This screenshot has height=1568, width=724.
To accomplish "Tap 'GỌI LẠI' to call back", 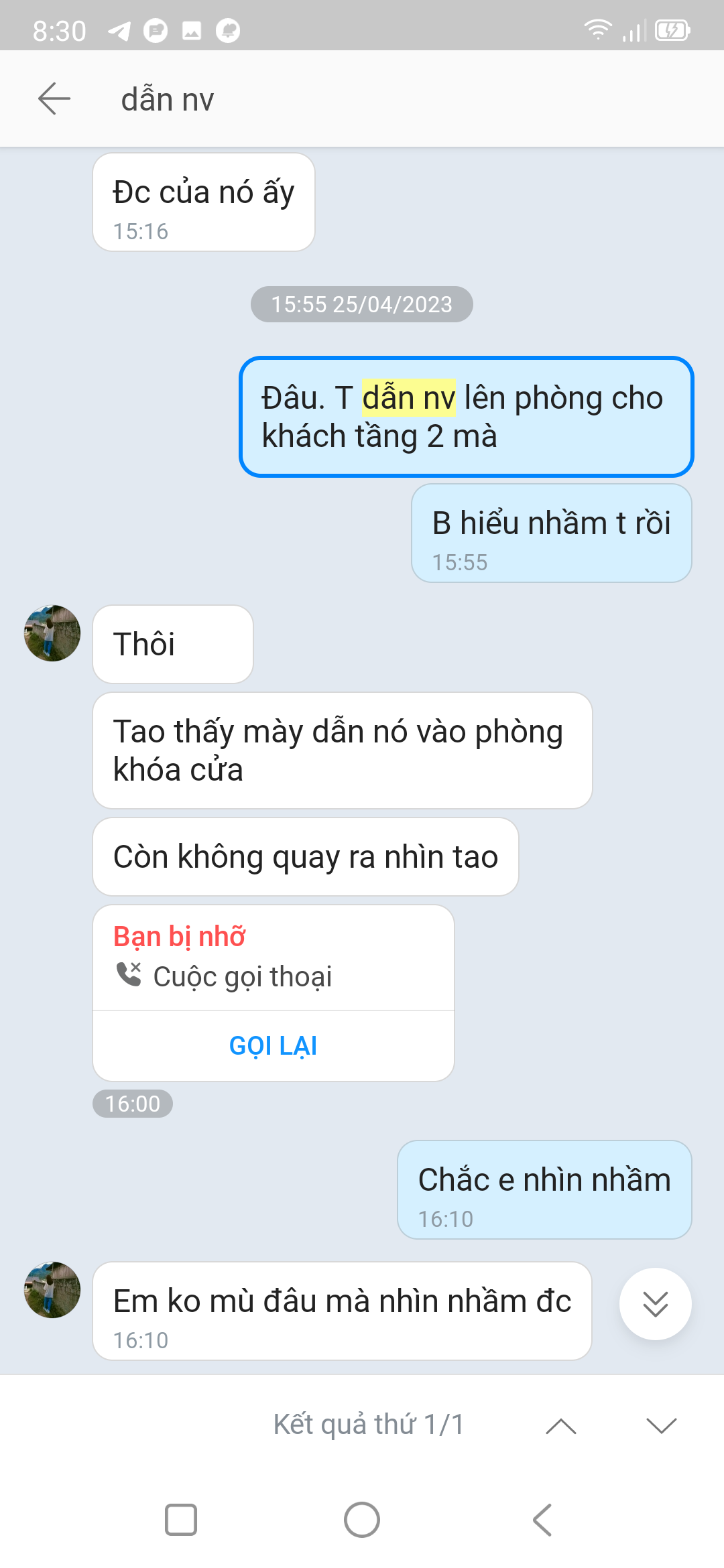I will click(x=273, y=1045).
